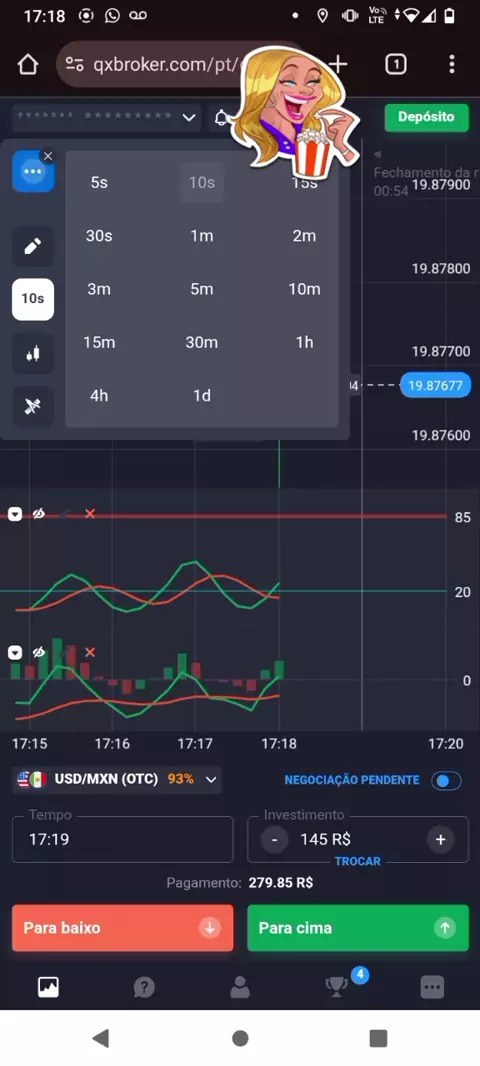Open the trophy tournaments tab
The width and height of the screenshot is (480, 1066).
tap(337, 986)
